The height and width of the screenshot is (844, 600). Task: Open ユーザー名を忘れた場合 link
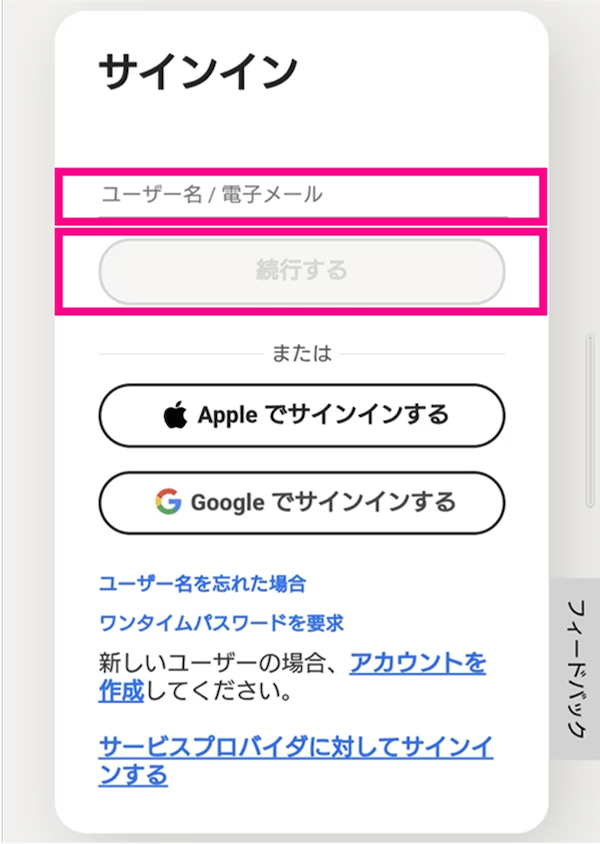202,583
